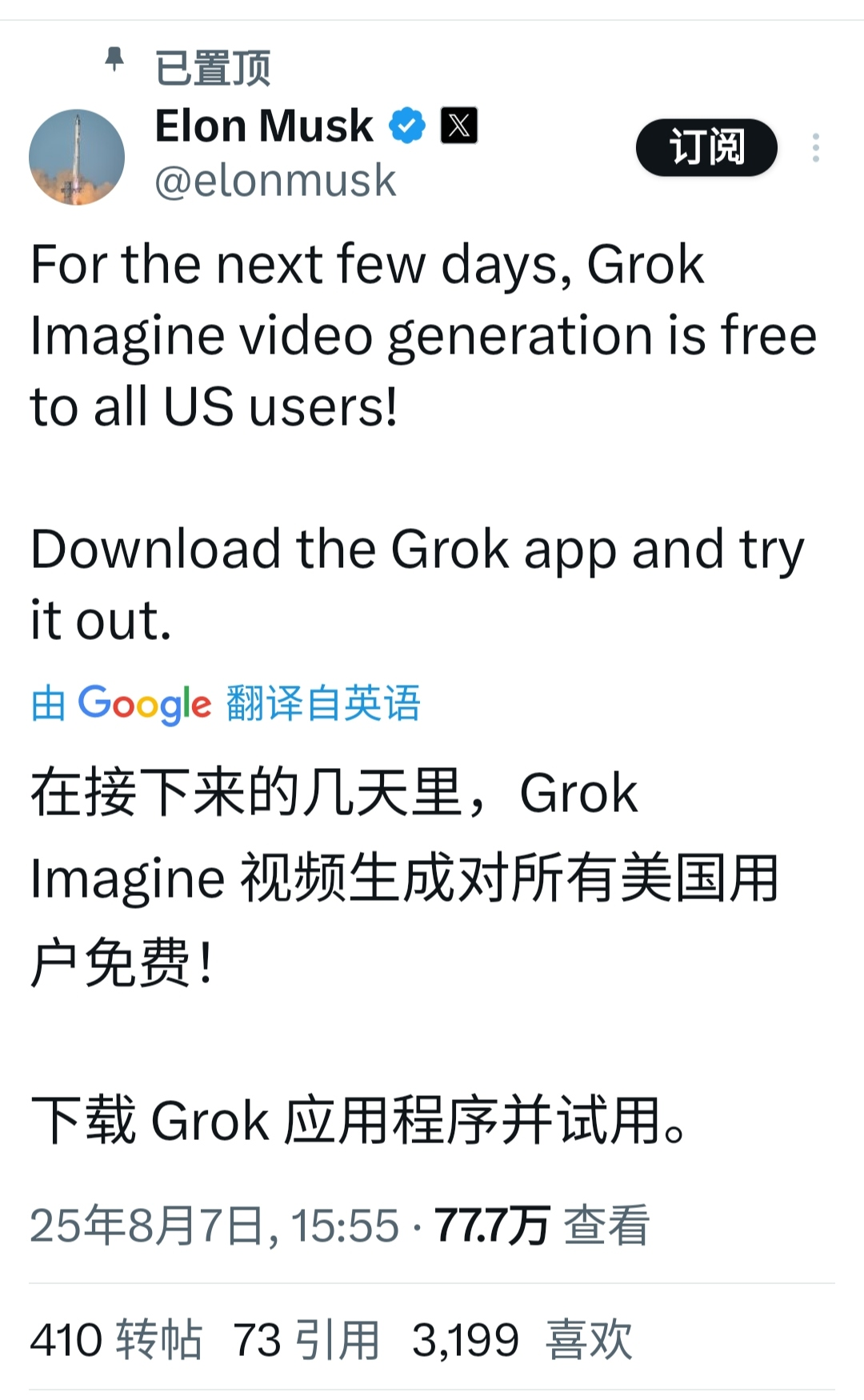
Task: See the 3,199 喜欢 likes list
Action: (522, 1339)
